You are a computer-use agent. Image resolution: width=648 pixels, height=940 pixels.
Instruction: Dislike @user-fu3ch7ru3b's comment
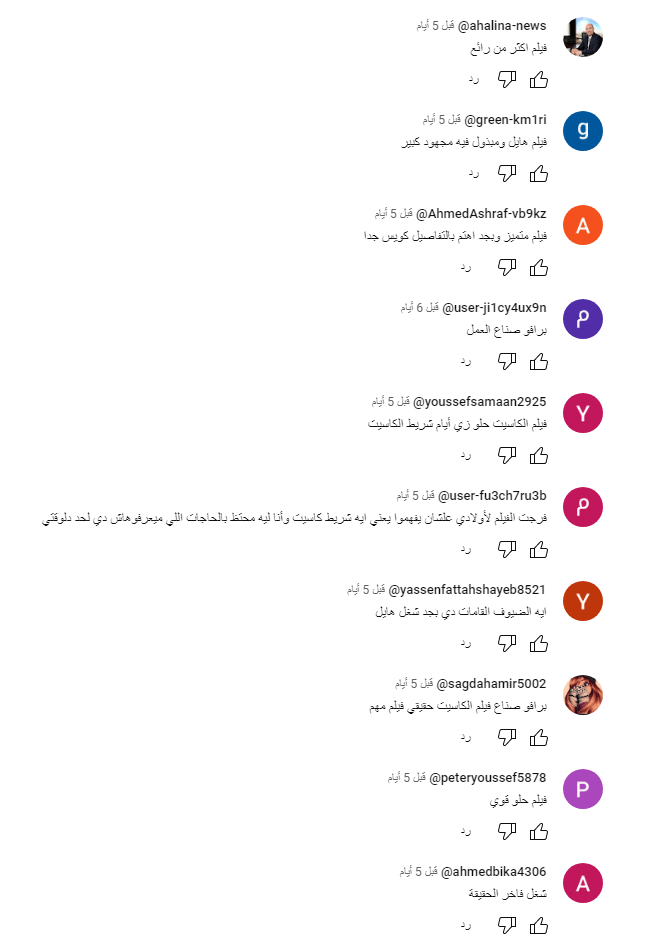pyautogui.click(x=507, y=549)
